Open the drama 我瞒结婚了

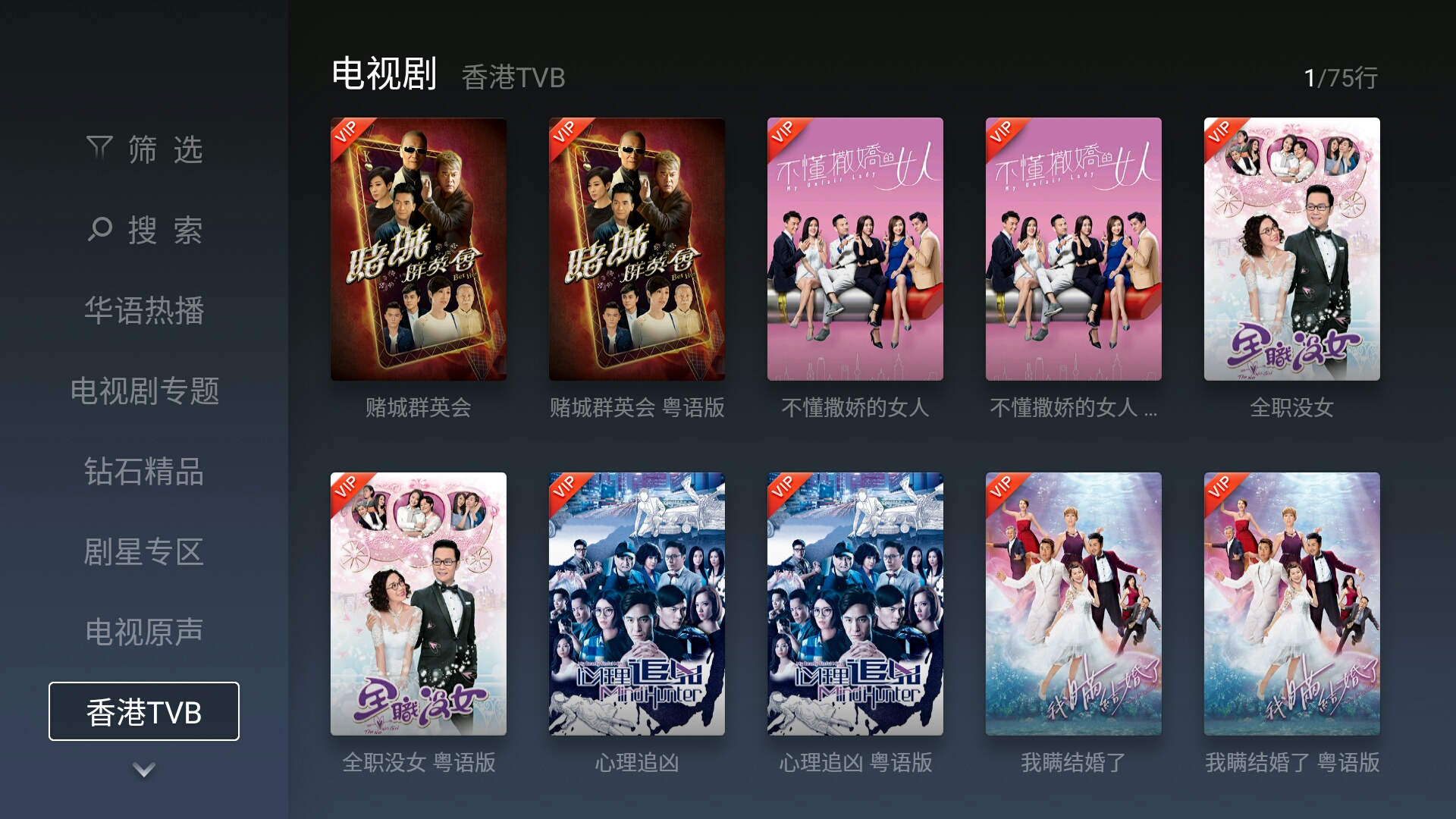pyautogui.click(x=1074, y=604)
